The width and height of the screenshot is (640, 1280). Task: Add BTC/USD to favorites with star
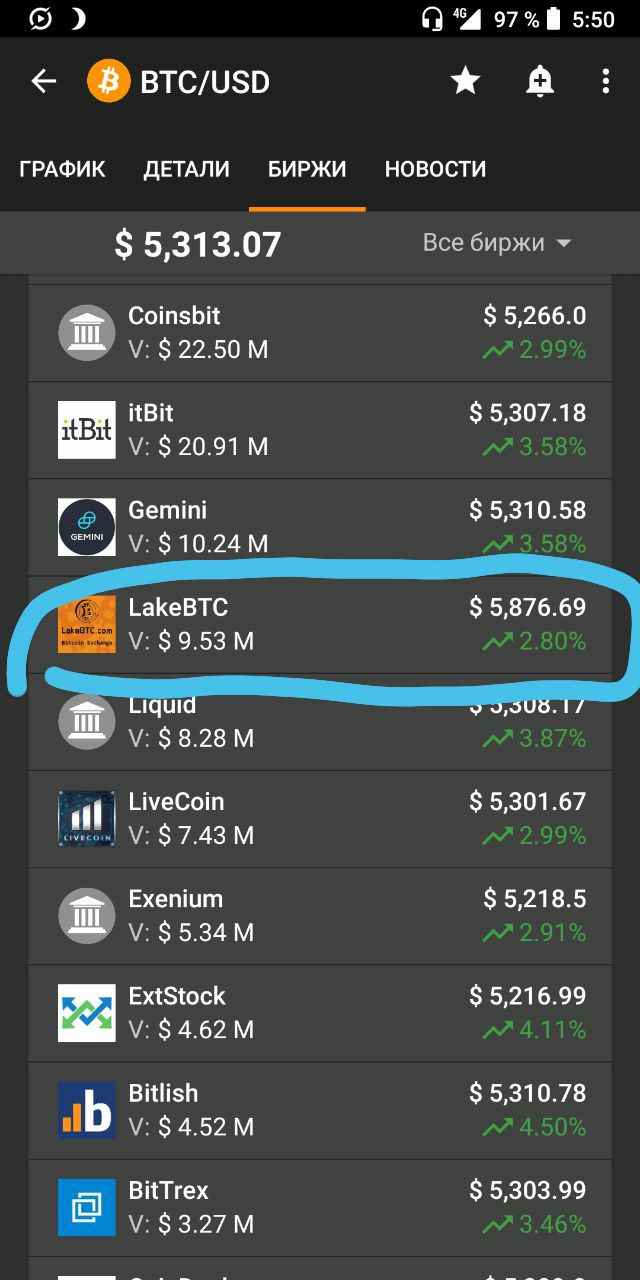pos(465,82)
